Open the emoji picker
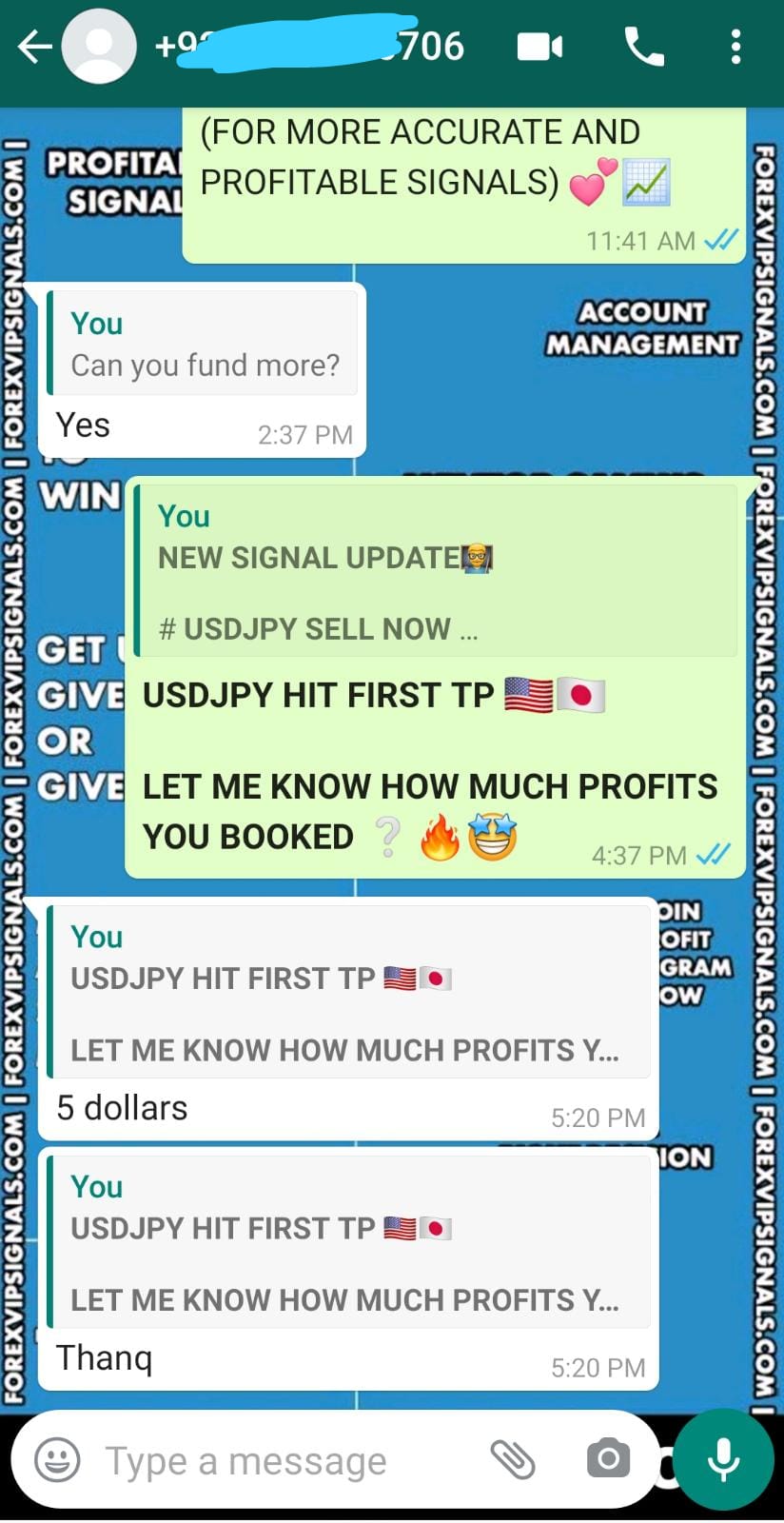The height and width of the screenshot is (1523, 784). pyautogui.click(x=57, y=1460)
